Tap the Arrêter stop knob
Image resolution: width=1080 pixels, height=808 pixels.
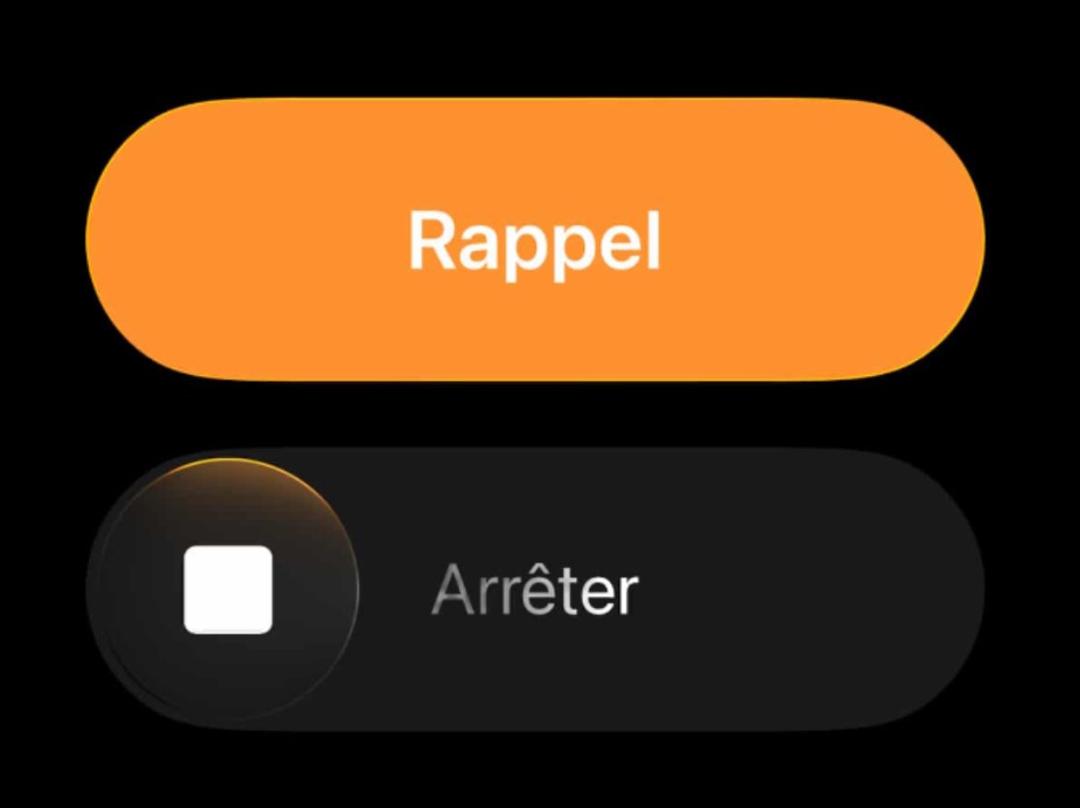coord(228,590)
